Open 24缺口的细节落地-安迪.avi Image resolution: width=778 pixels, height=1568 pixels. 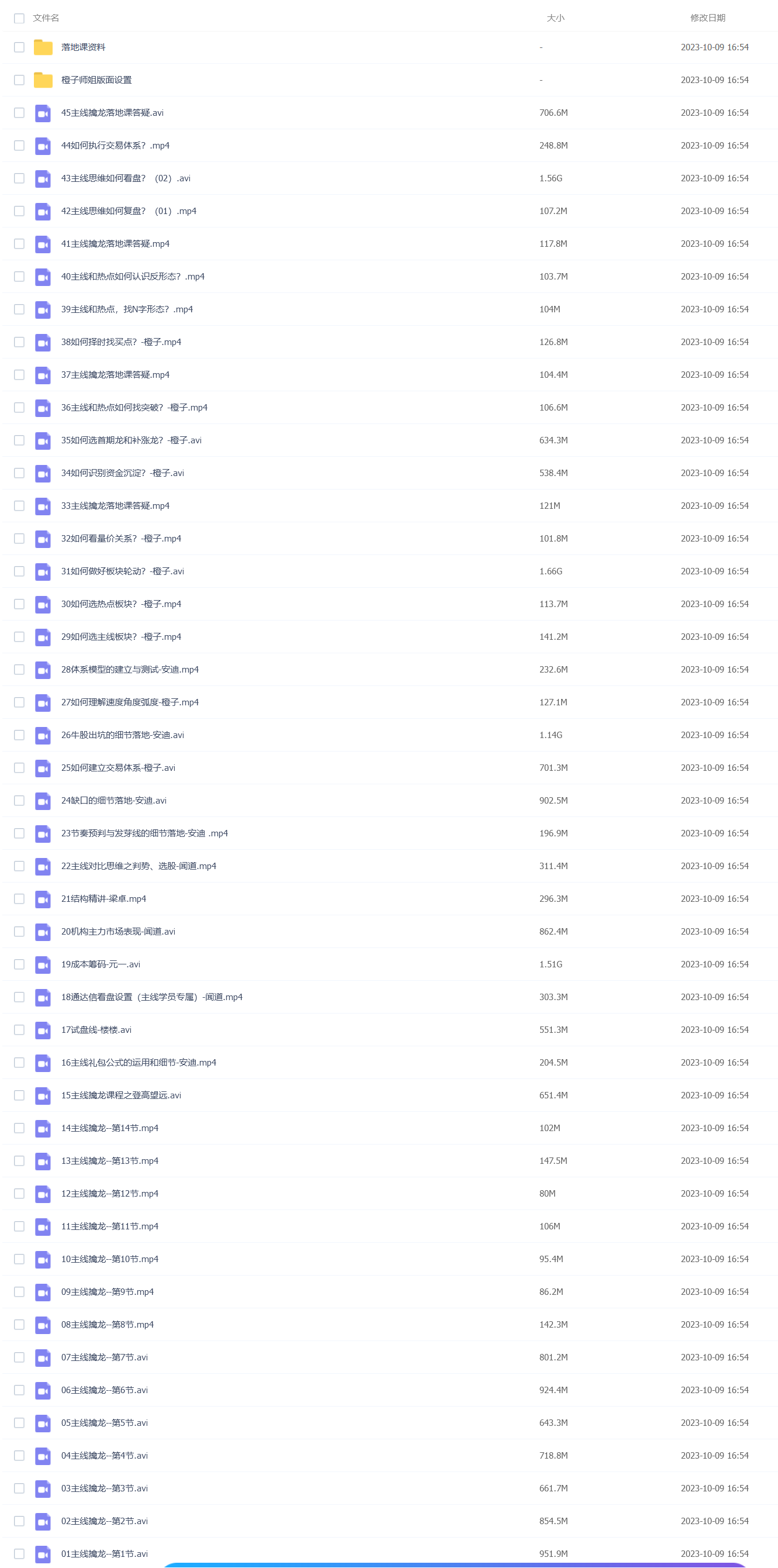click(x=114, y=801)
